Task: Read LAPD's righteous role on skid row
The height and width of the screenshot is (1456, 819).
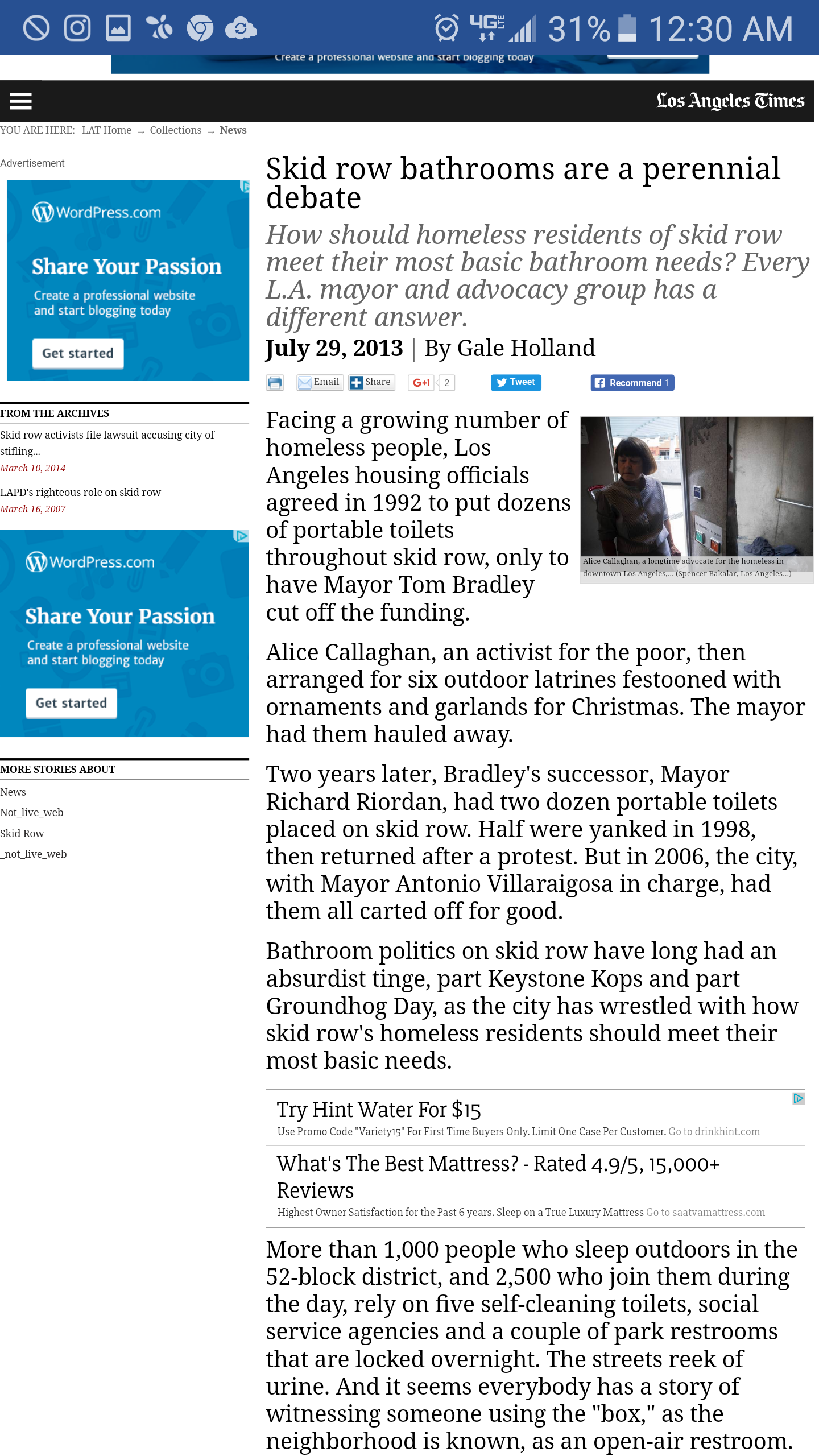Action: coord(80,492)
